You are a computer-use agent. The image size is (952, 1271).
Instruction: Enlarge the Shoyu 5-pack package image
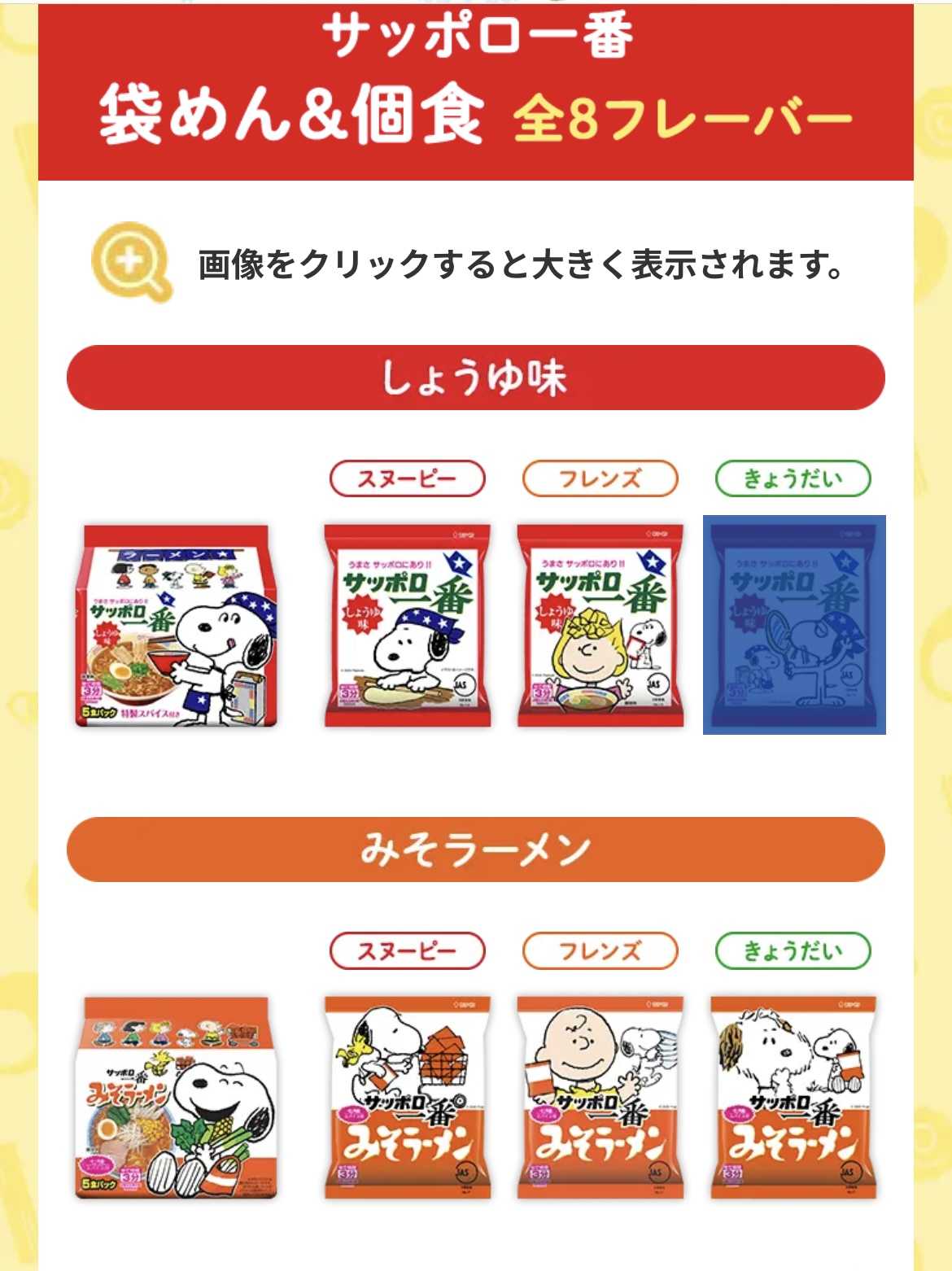click(177, 625)
